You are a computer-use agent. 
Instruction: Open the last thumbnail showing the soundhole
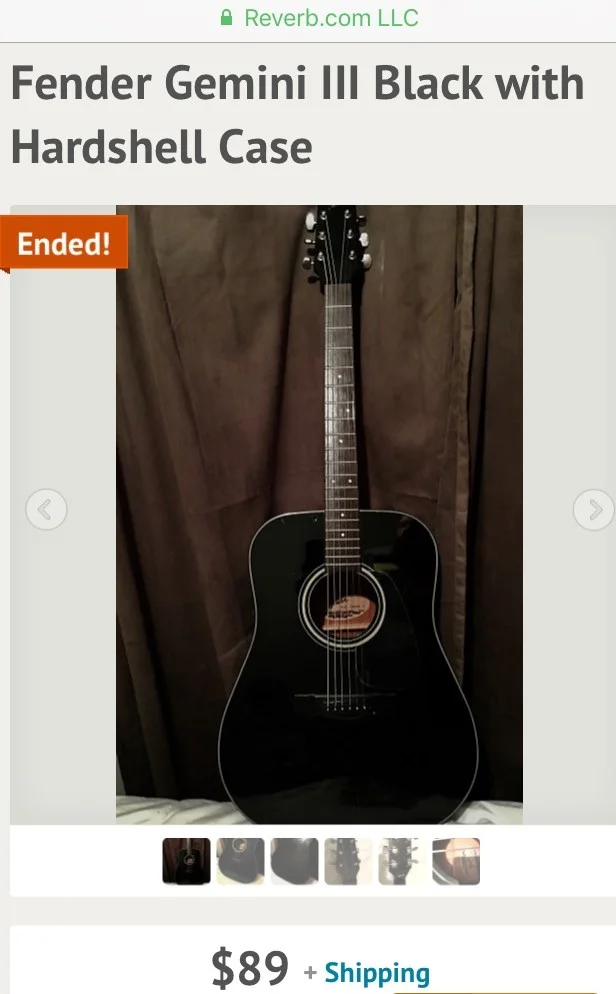tap(456, 861)
